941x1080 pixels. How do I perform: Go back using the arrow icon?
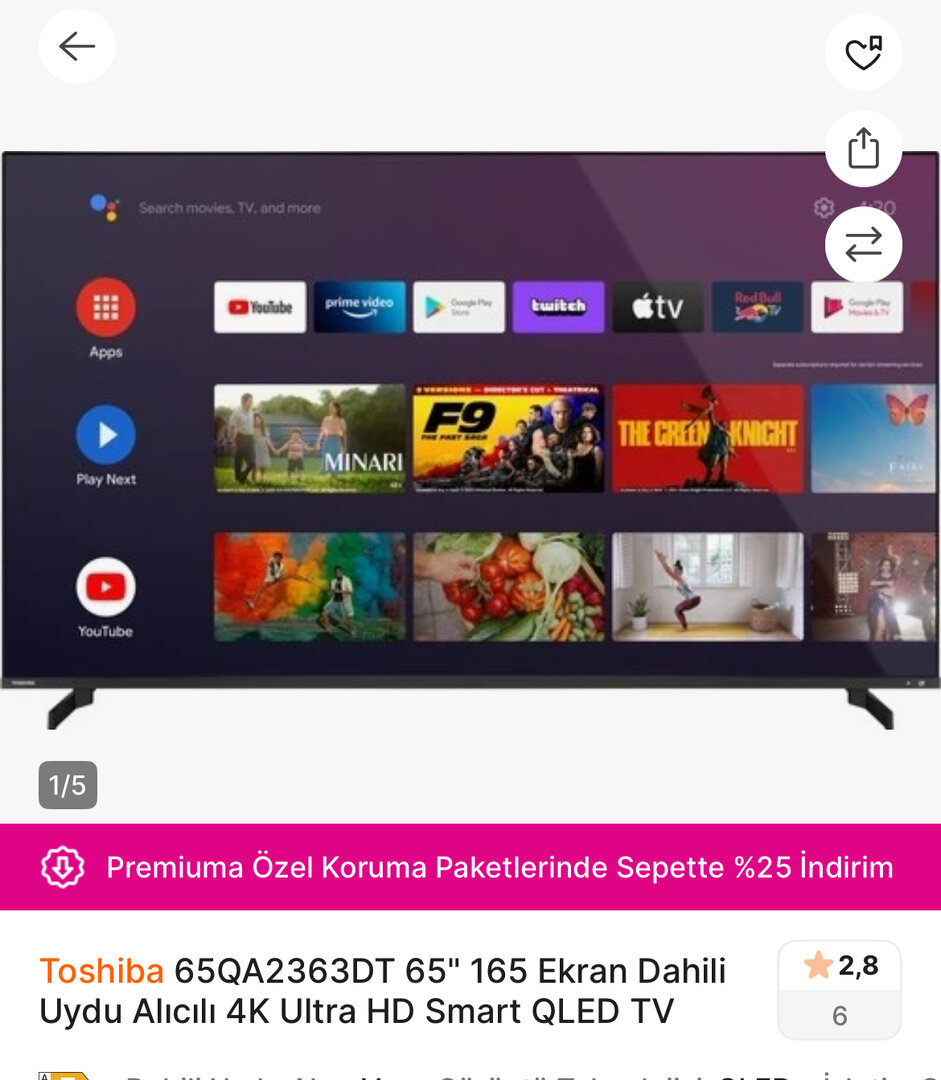(x=77, y=47)
